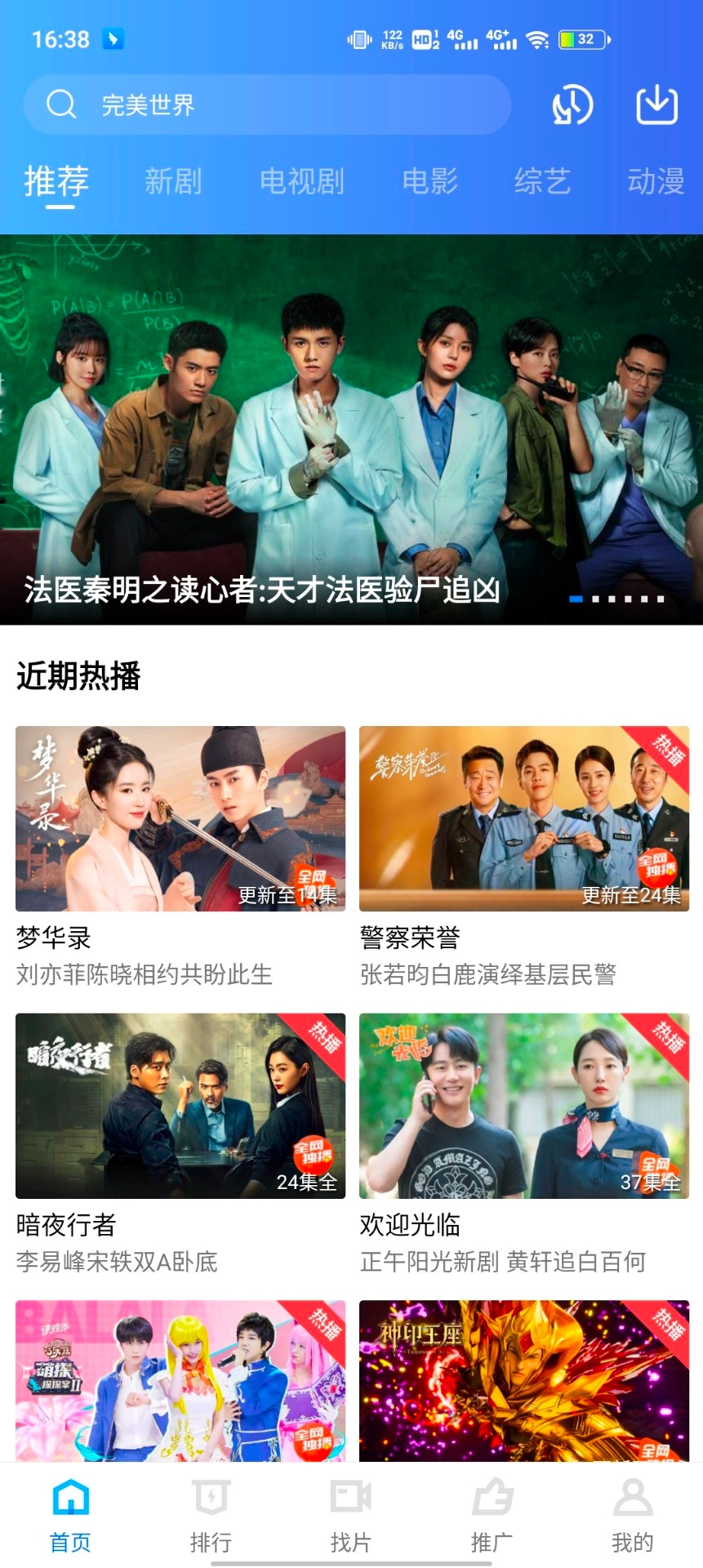Open the download manager icon
This screenshot has height=1568, width=703.
[657, 105]
